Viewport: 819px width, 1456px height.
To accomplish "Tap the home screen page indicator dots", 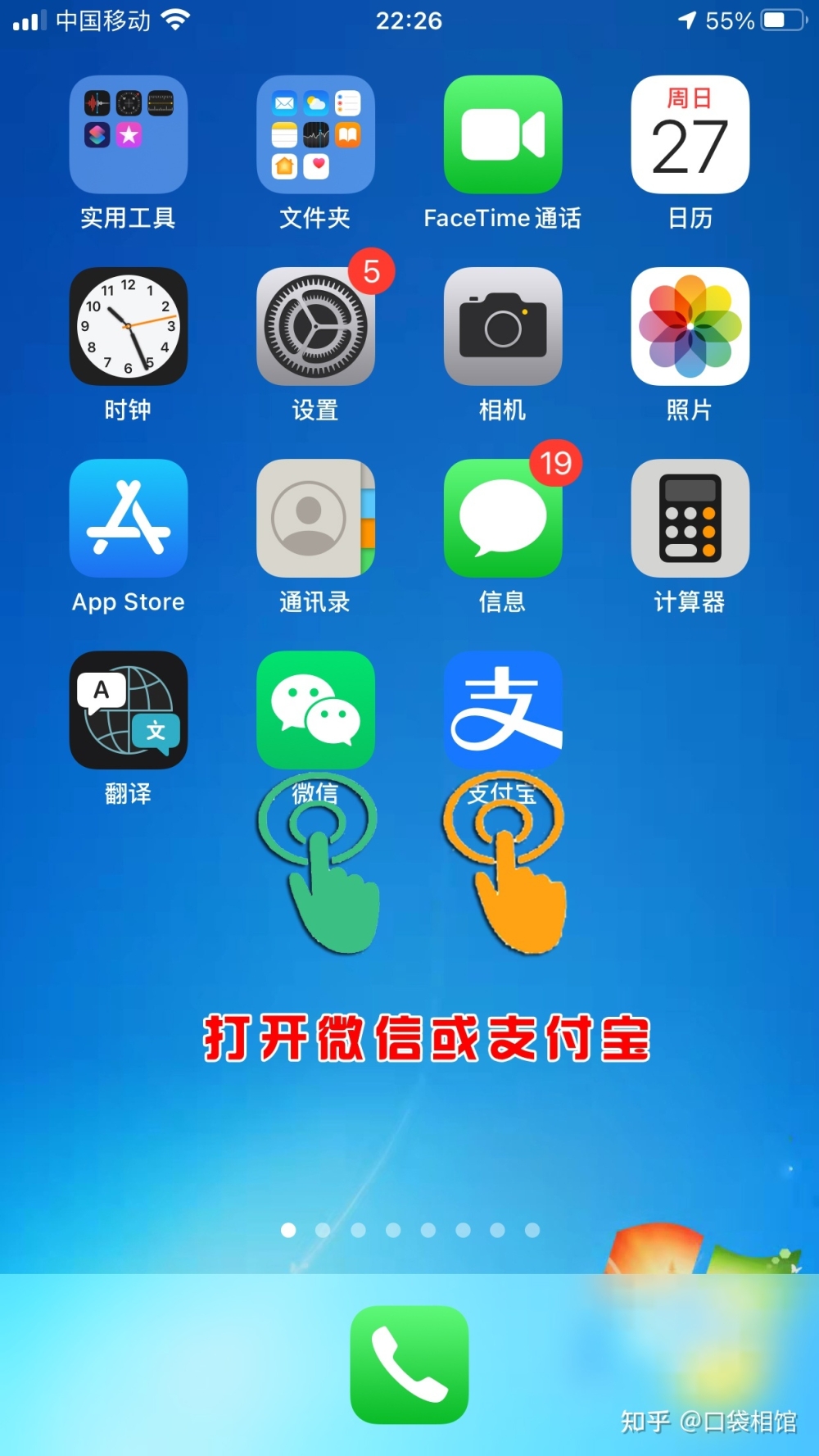I will 409,1230.
